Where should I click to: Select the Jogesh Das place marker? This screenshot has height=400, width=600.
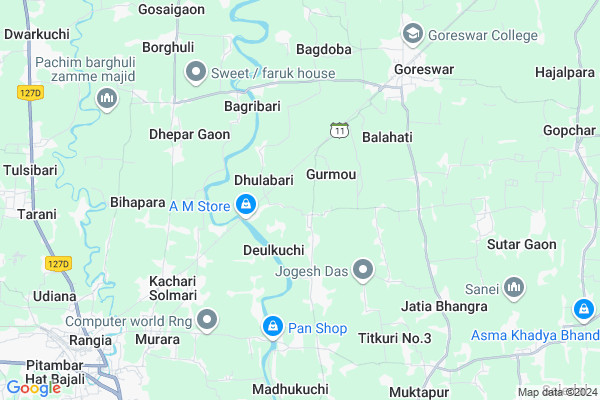(363, 270)
